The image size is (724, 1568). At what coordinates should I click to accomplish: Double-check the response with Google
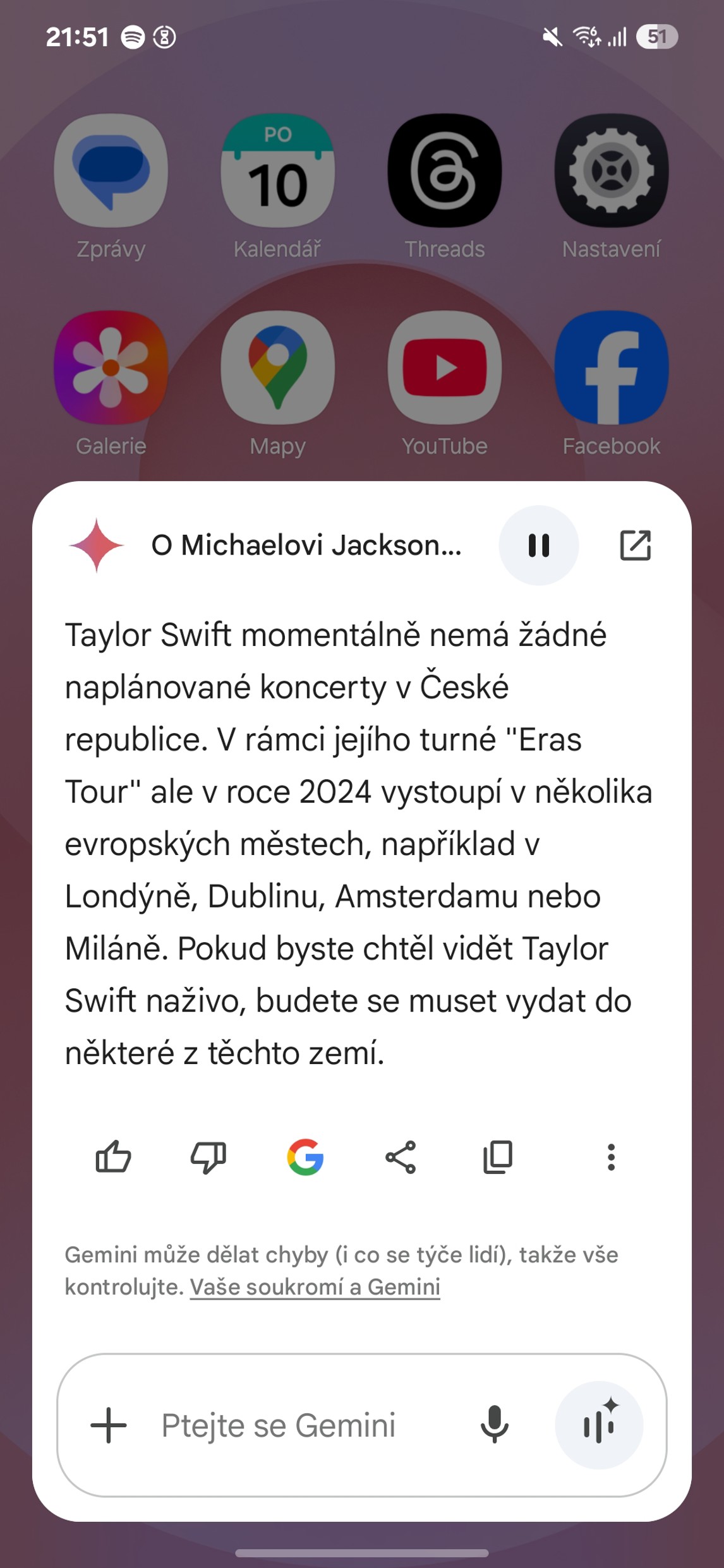pos(305,1157)
